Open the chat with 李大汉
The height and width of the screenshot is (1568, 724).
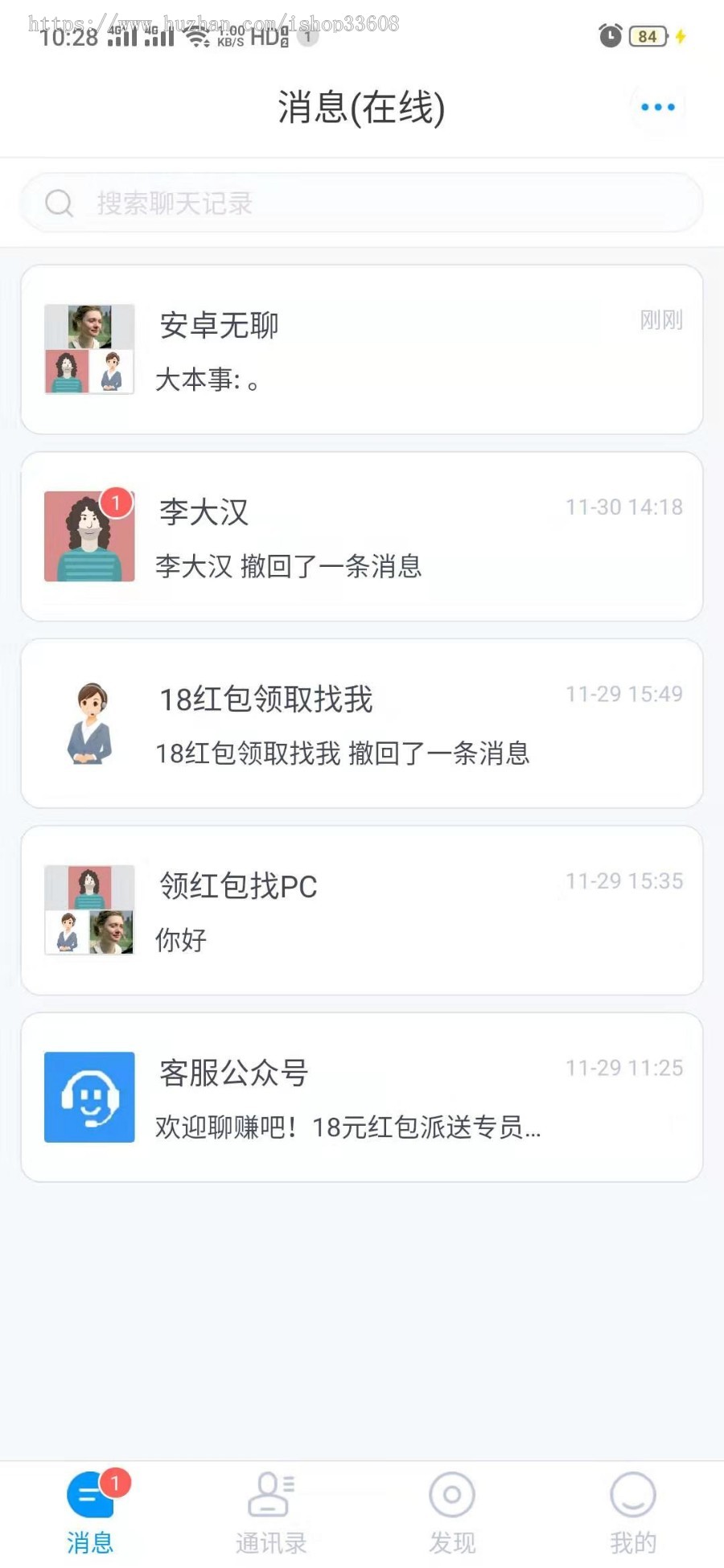(x=362, y=535)
